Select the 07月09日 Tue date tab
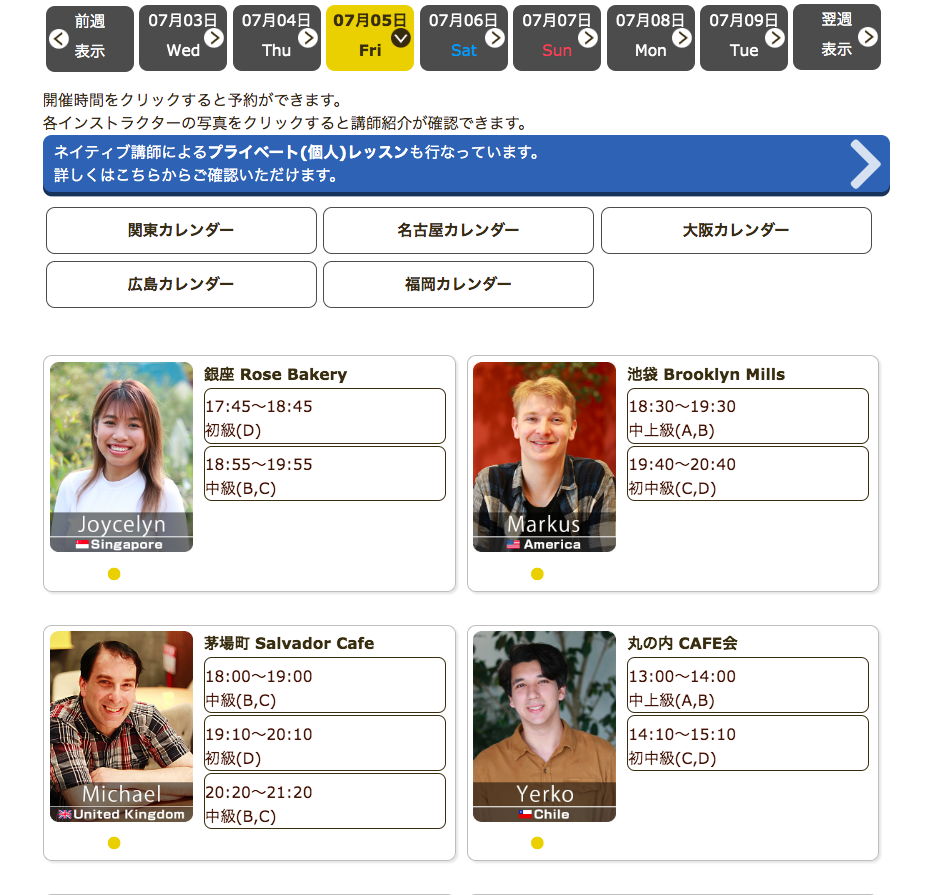 pos(743,38)
